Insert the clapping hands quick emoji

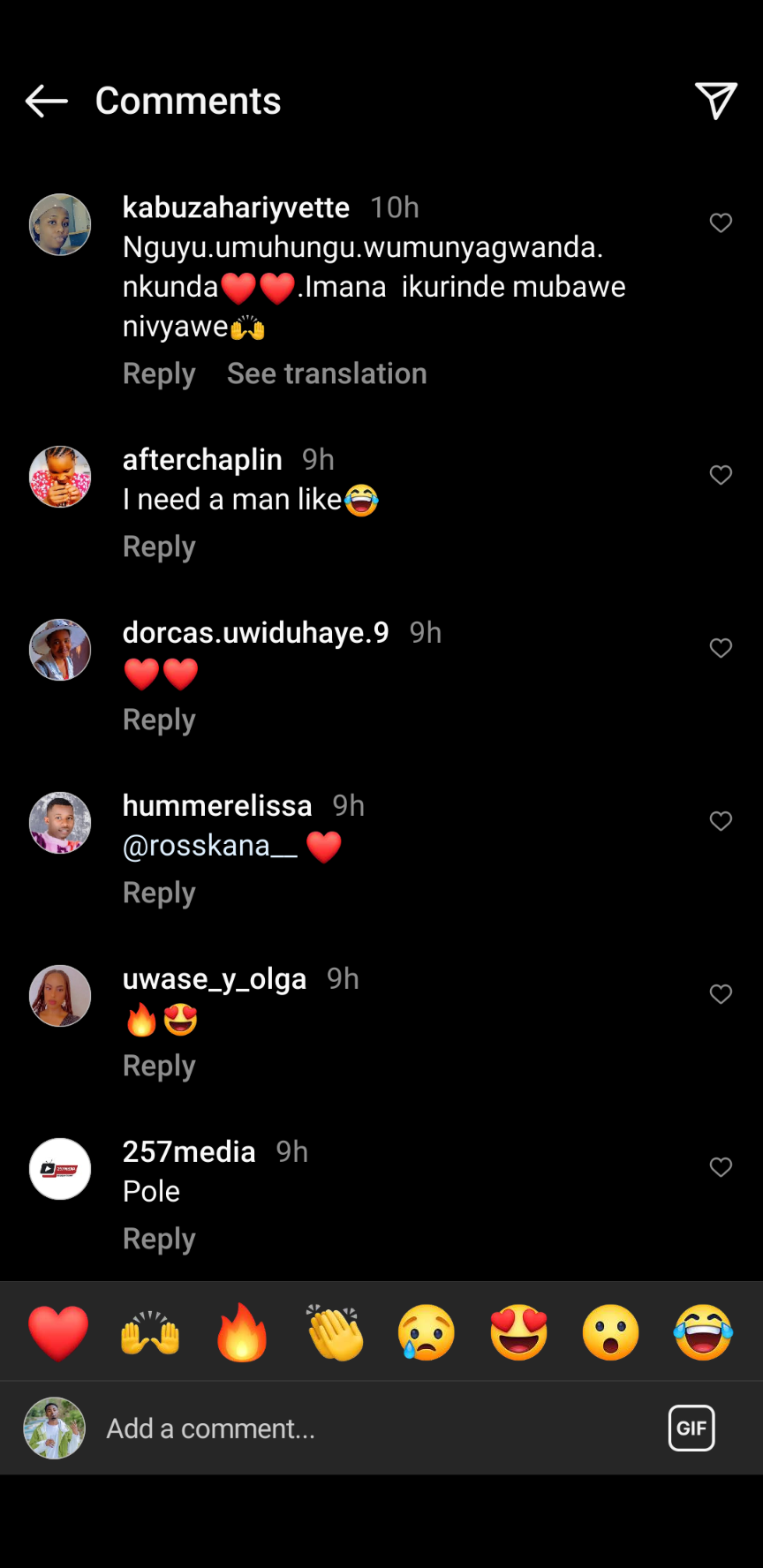tap(335, 1332)
